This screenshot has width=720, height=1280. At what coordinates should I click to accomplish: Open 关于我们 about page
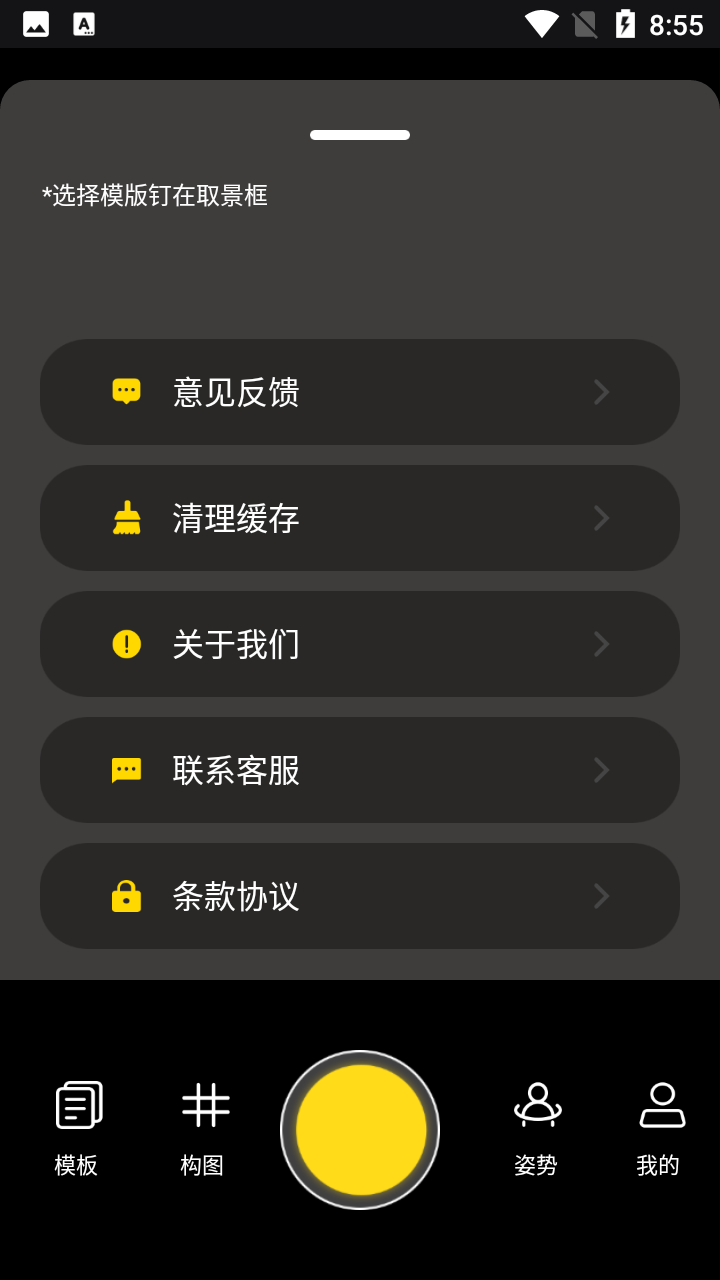point(360,644)
